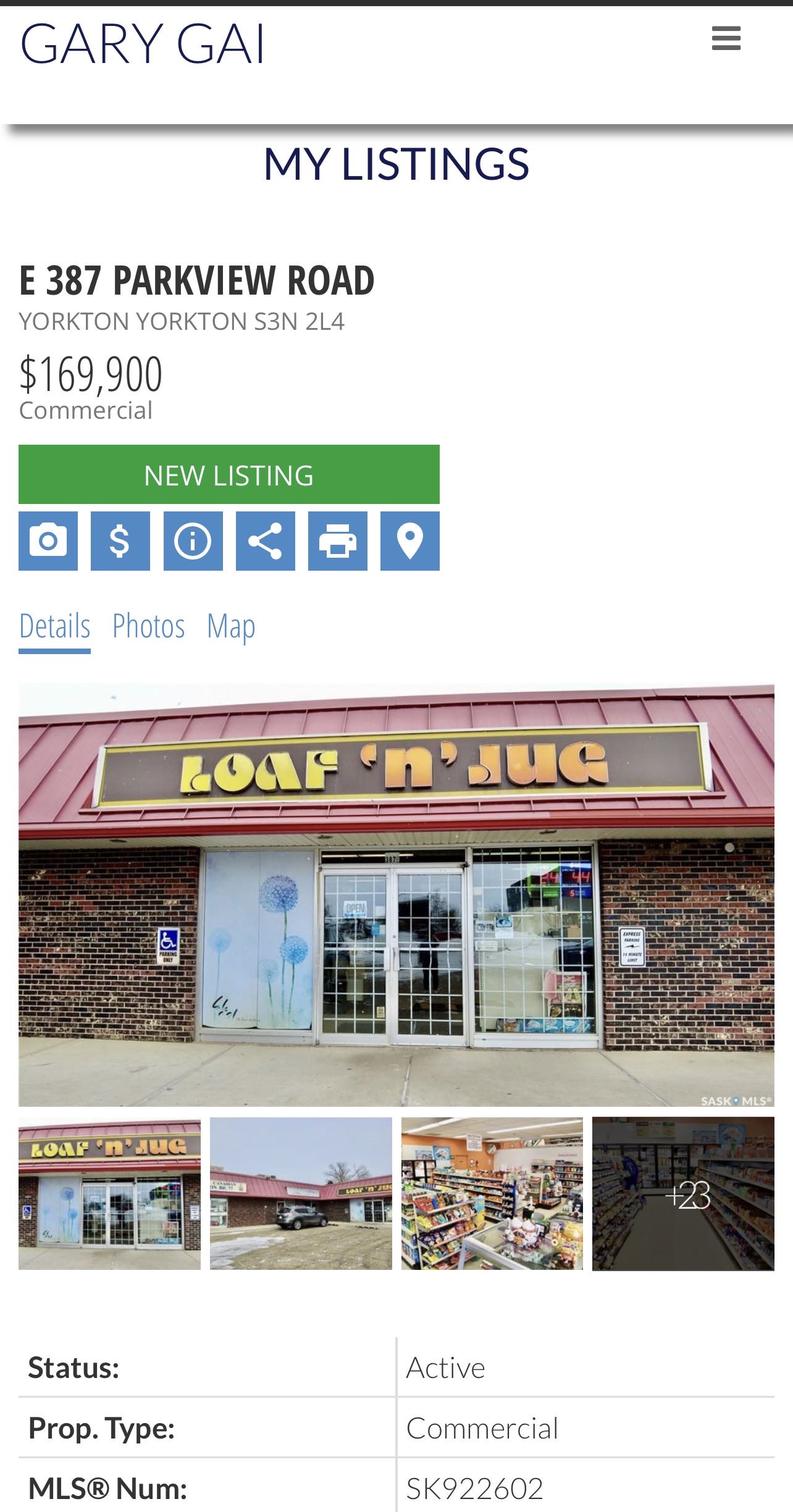Print the listing
The width and height of the screenshot is (793, 1512).
(x=337, y=541)
